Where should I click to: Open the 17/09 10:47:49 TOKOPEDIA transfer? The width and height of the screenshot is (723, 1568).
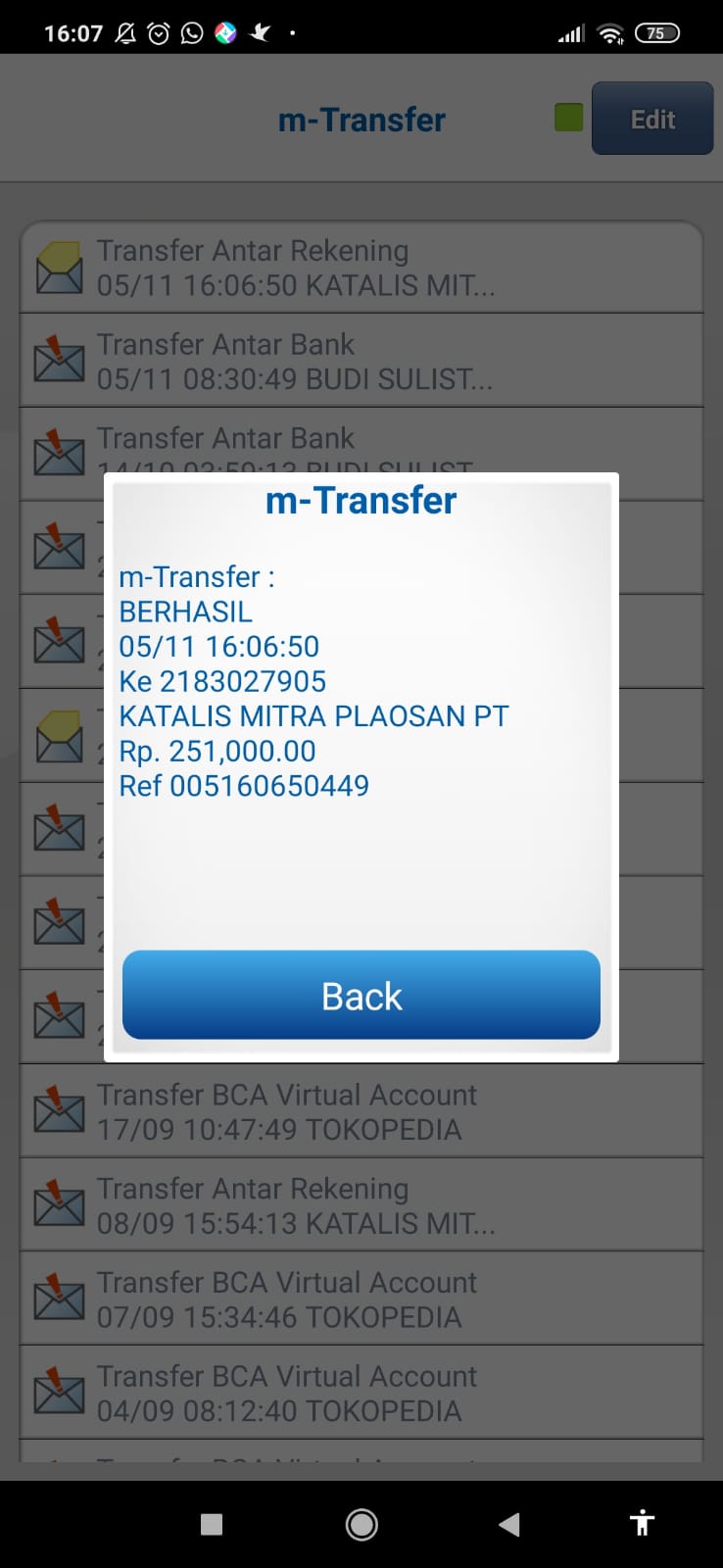(x=361, y=1111)
